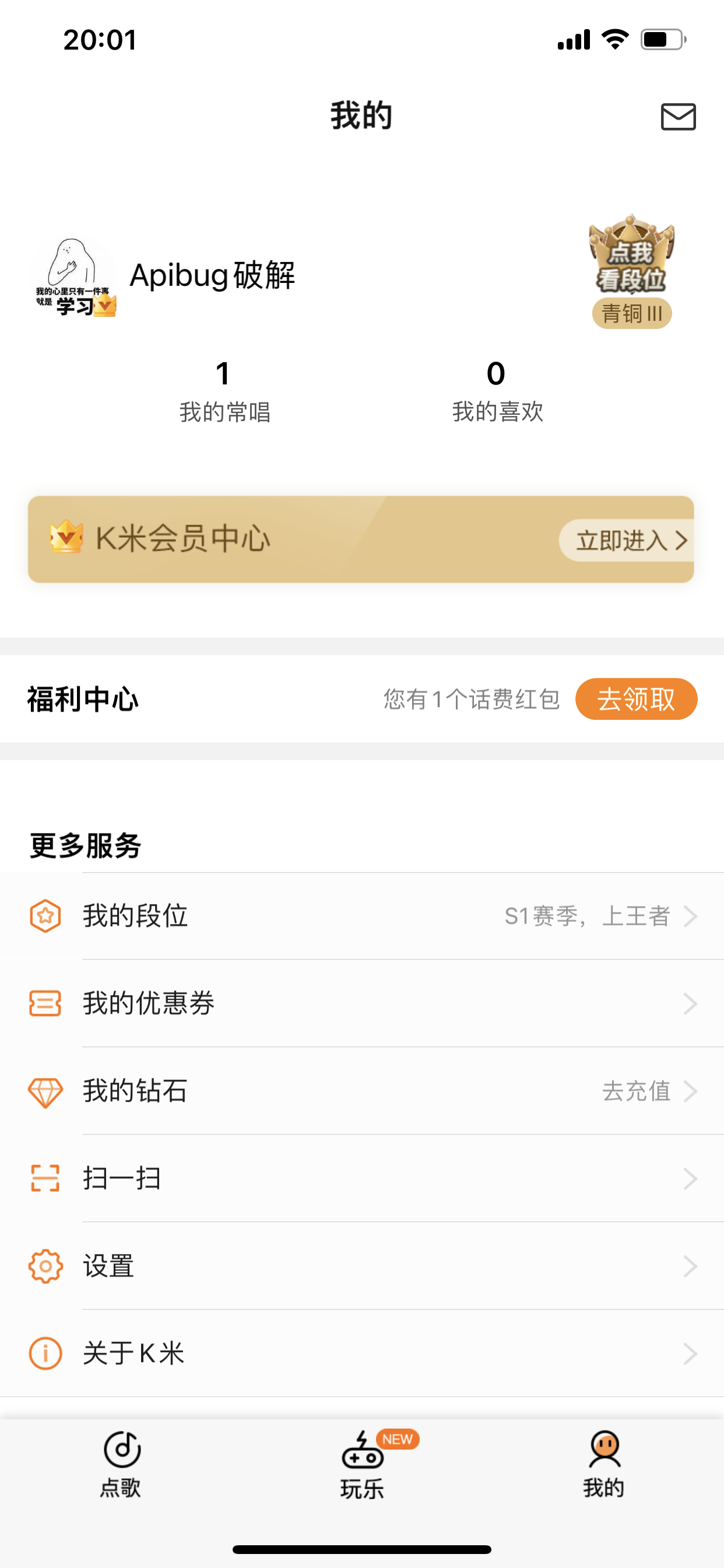Claim the red packet with 去领取
The image size is (724, 1568).
tap(636, 699)
